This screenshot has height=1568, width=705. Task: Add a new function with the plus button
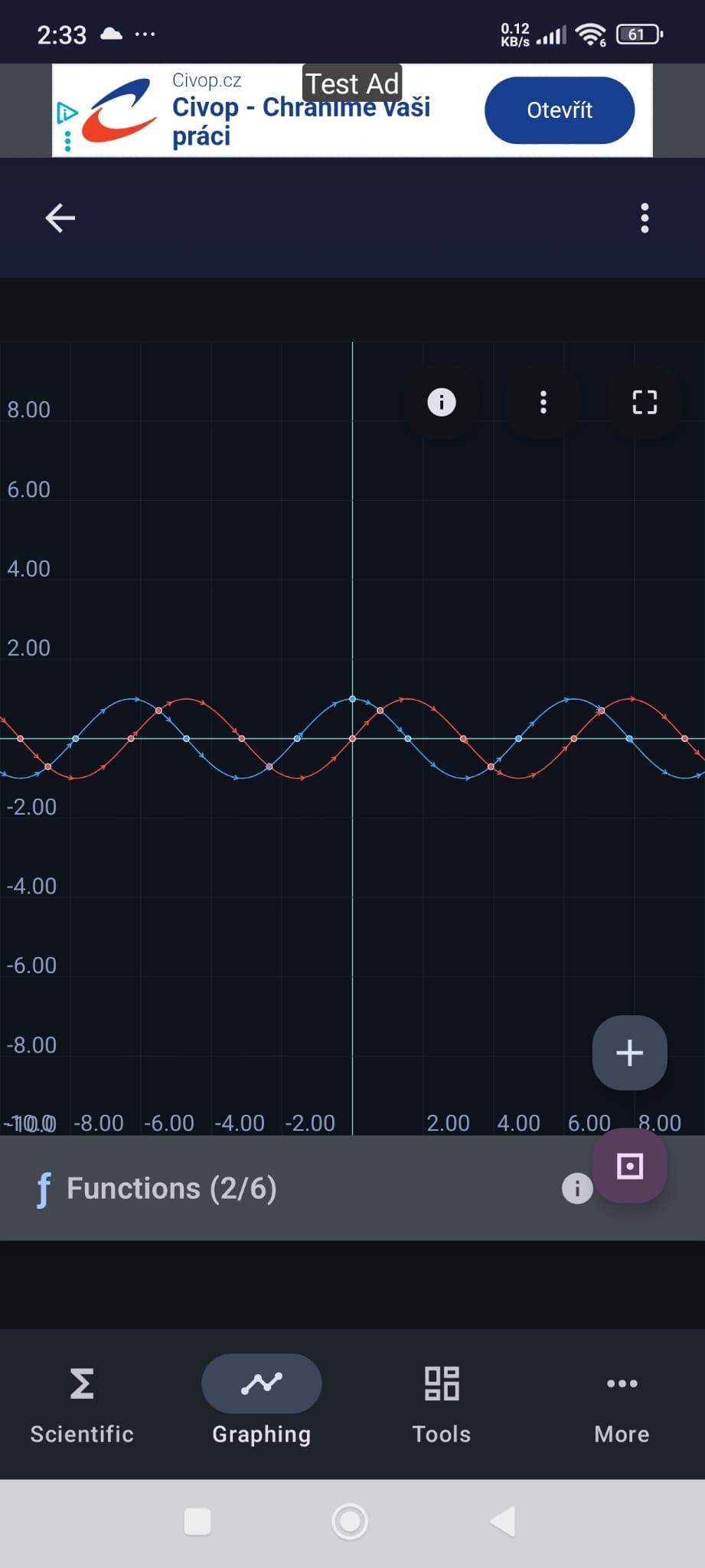click(x=628, y=1052)
